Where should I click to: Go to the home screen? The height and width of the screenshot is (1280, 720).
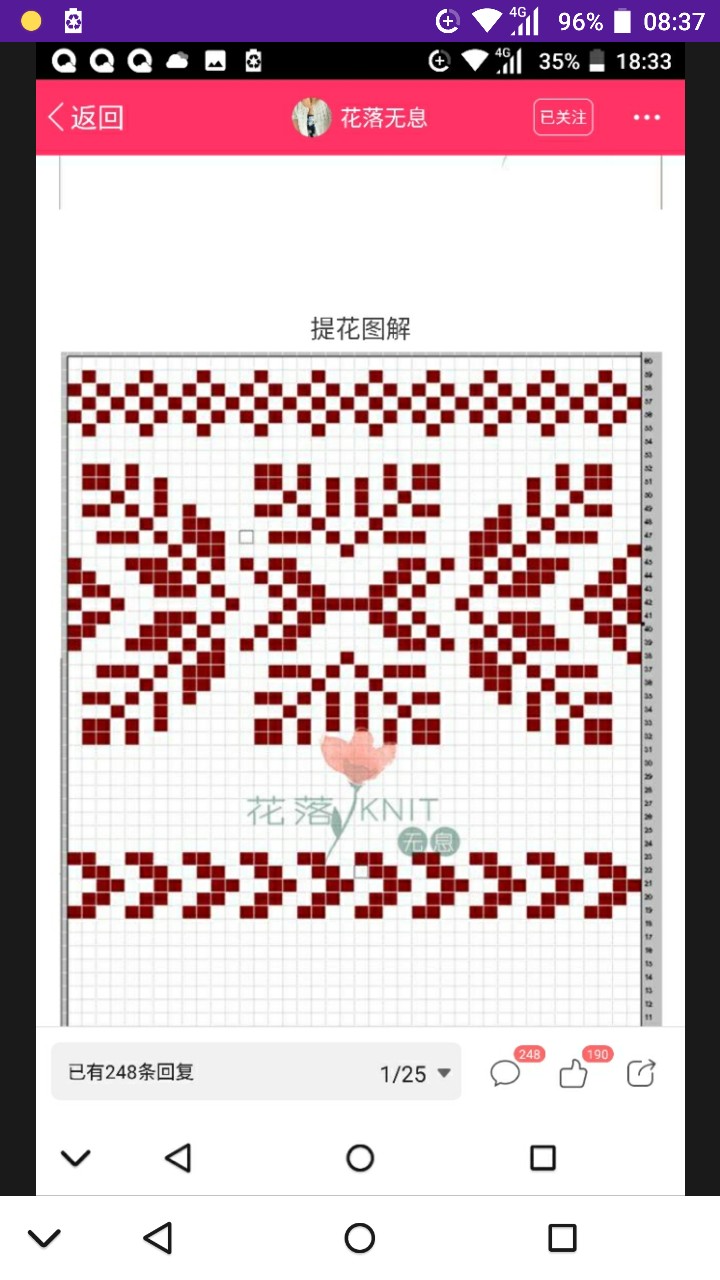coord(360,1238)
